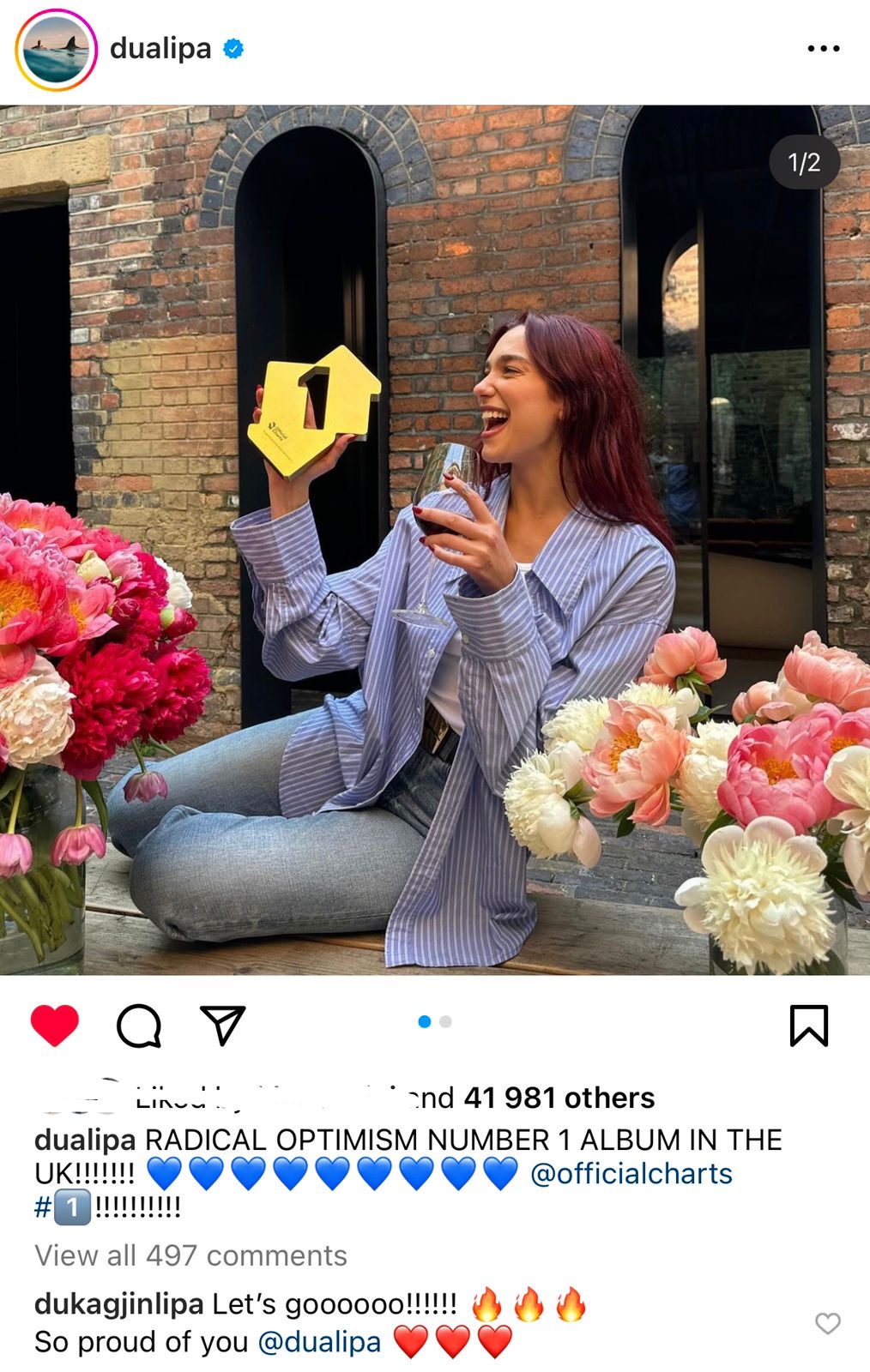This screenshot has width=870, height=1372.
Task: Open the post photo
Action: (435, 540)
